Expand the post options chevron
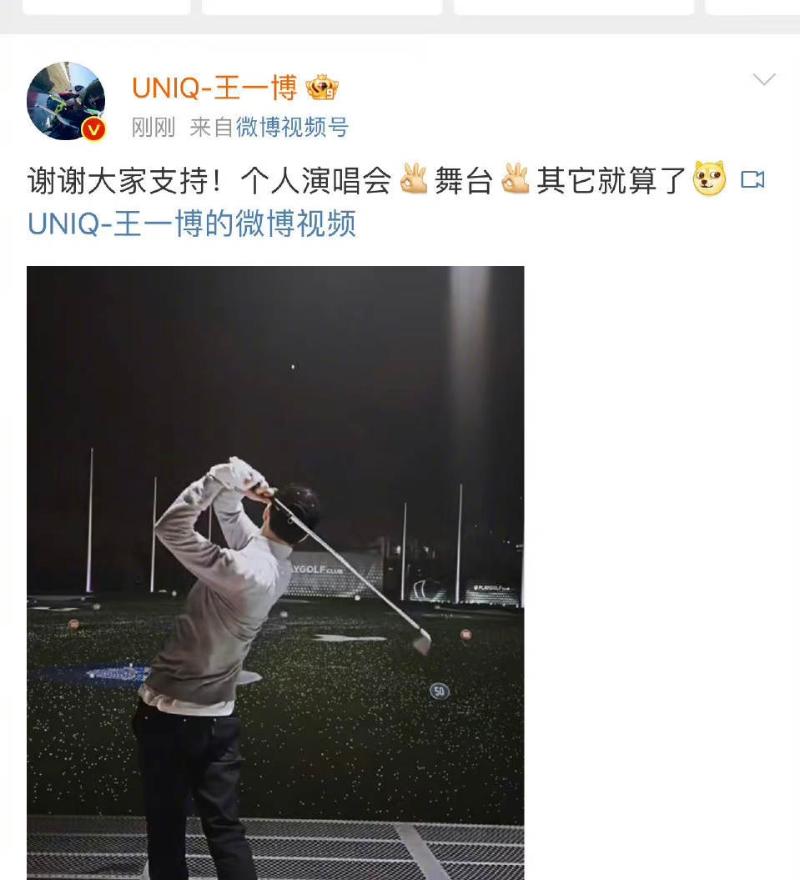The height and width of the screenshot is (880, 800). pos(763,80)
